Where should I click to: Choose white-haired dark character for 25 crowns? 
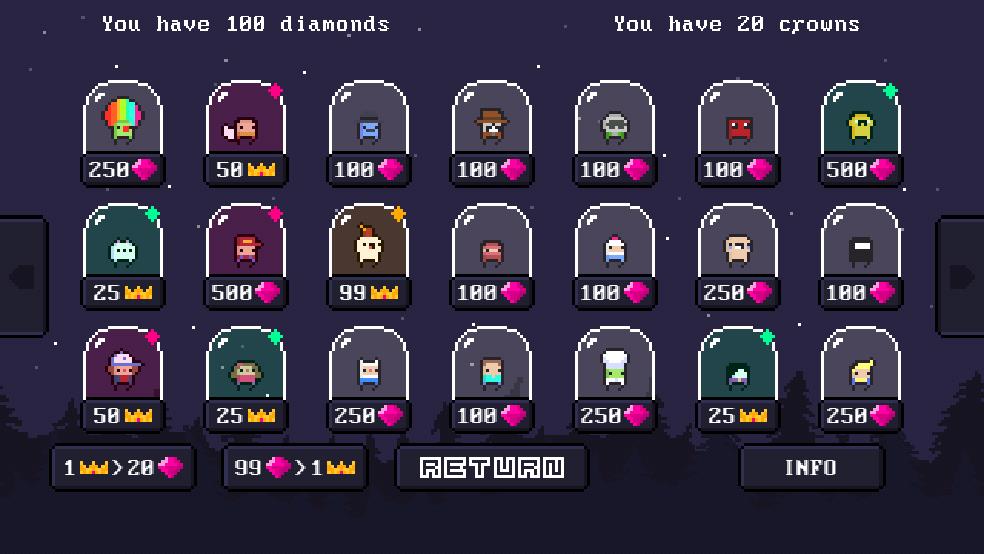tap(737, 376)
